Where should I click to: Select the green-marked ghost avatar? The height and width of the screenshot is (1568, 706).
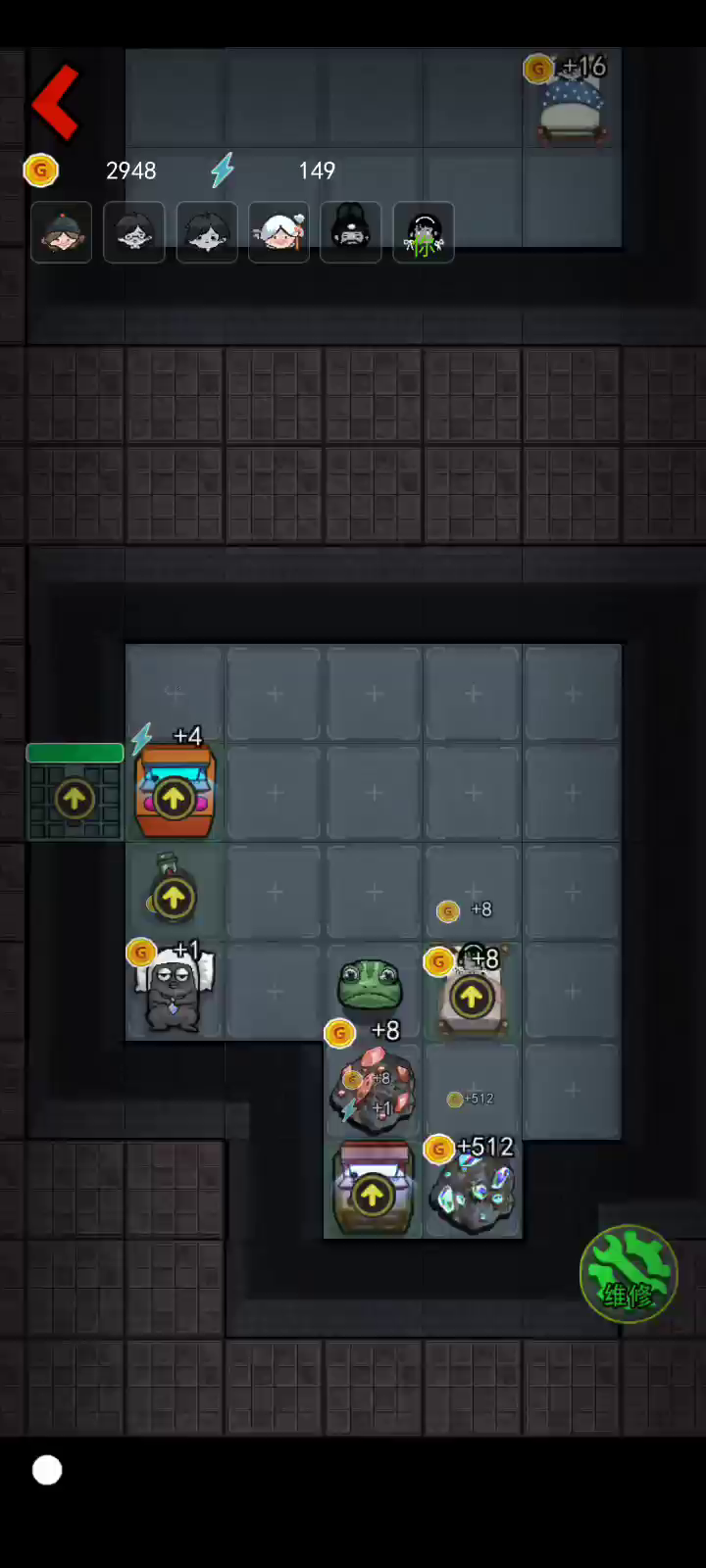(x=424, y=232)
